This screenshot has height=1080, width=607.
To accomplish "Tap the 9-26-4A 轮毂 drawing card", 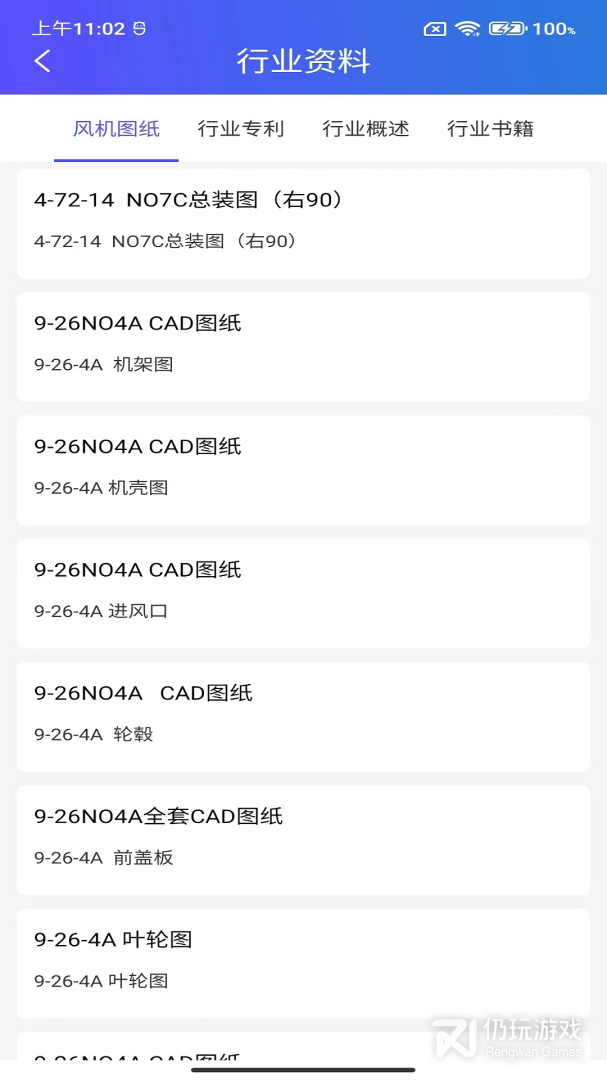I will click(x=303, y=716).
